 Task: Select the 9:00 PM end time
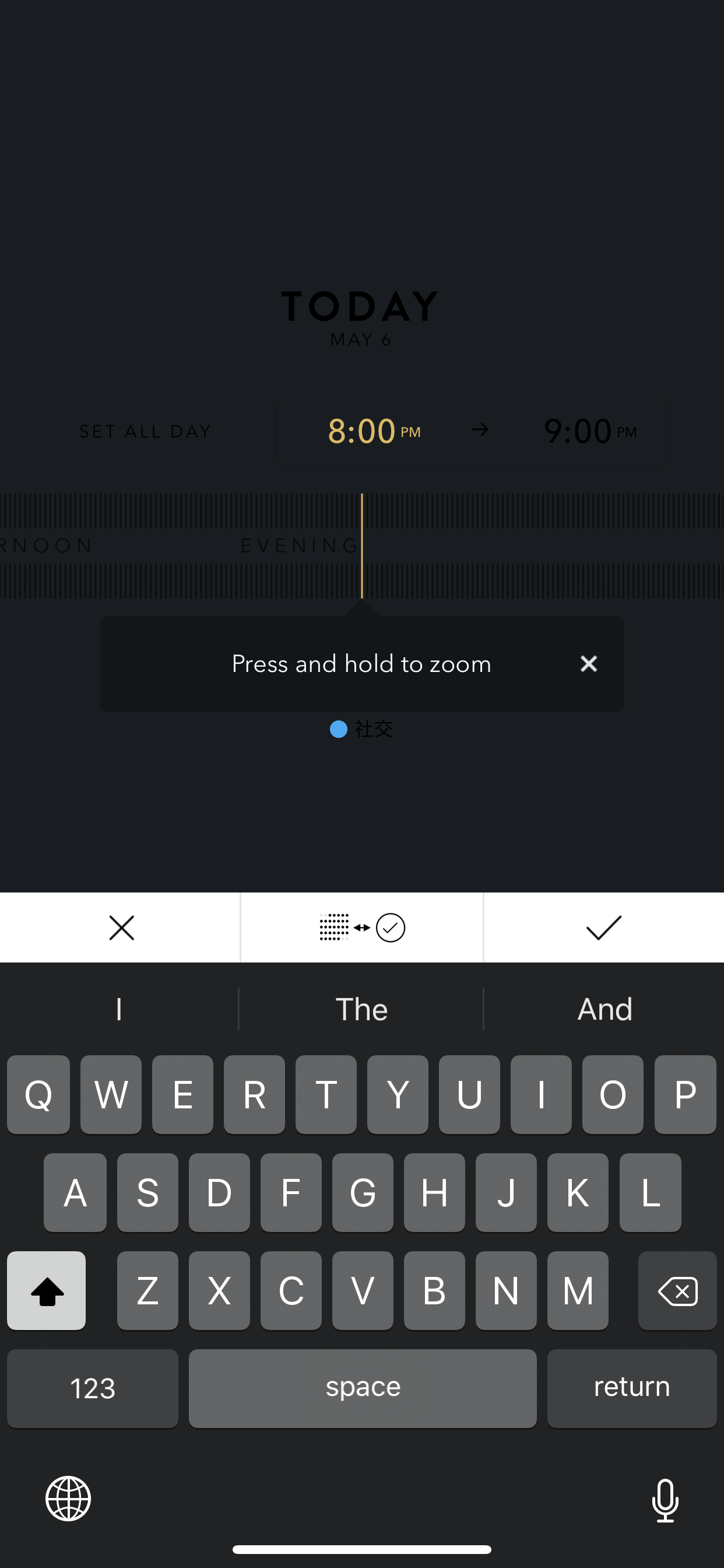[x=589, y=432]
